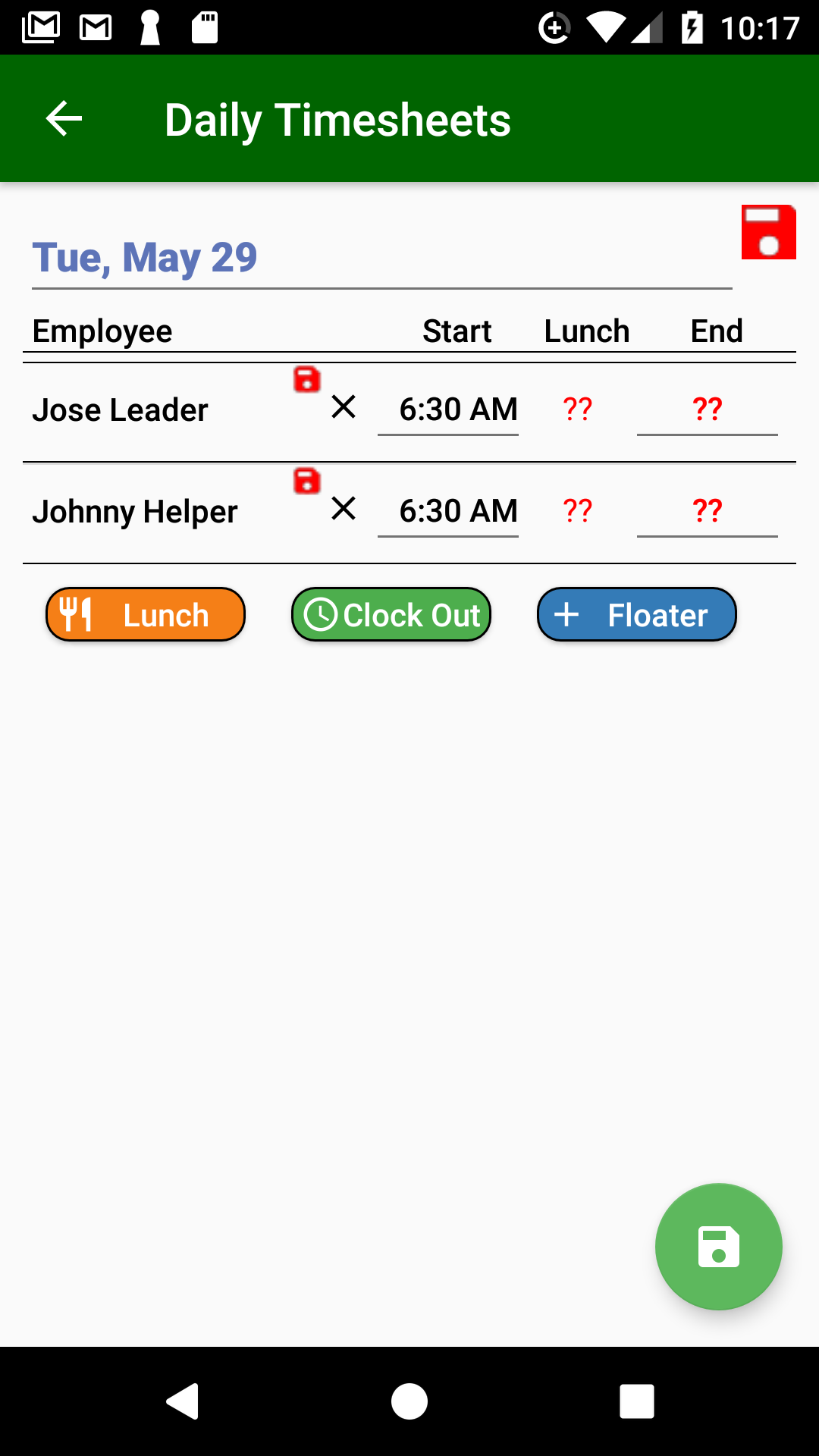Tap the Daily Timesheets title
This screenshot has width=819, height=1456.
click(338, 118)
